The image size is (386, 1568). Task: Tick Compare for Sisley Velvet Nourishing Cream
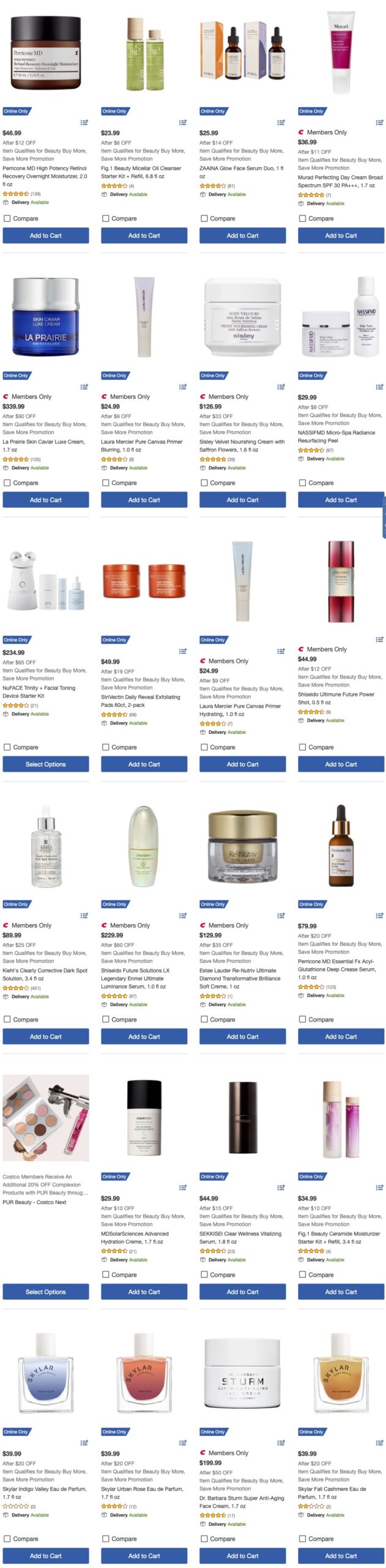click(x=204, y=483)
